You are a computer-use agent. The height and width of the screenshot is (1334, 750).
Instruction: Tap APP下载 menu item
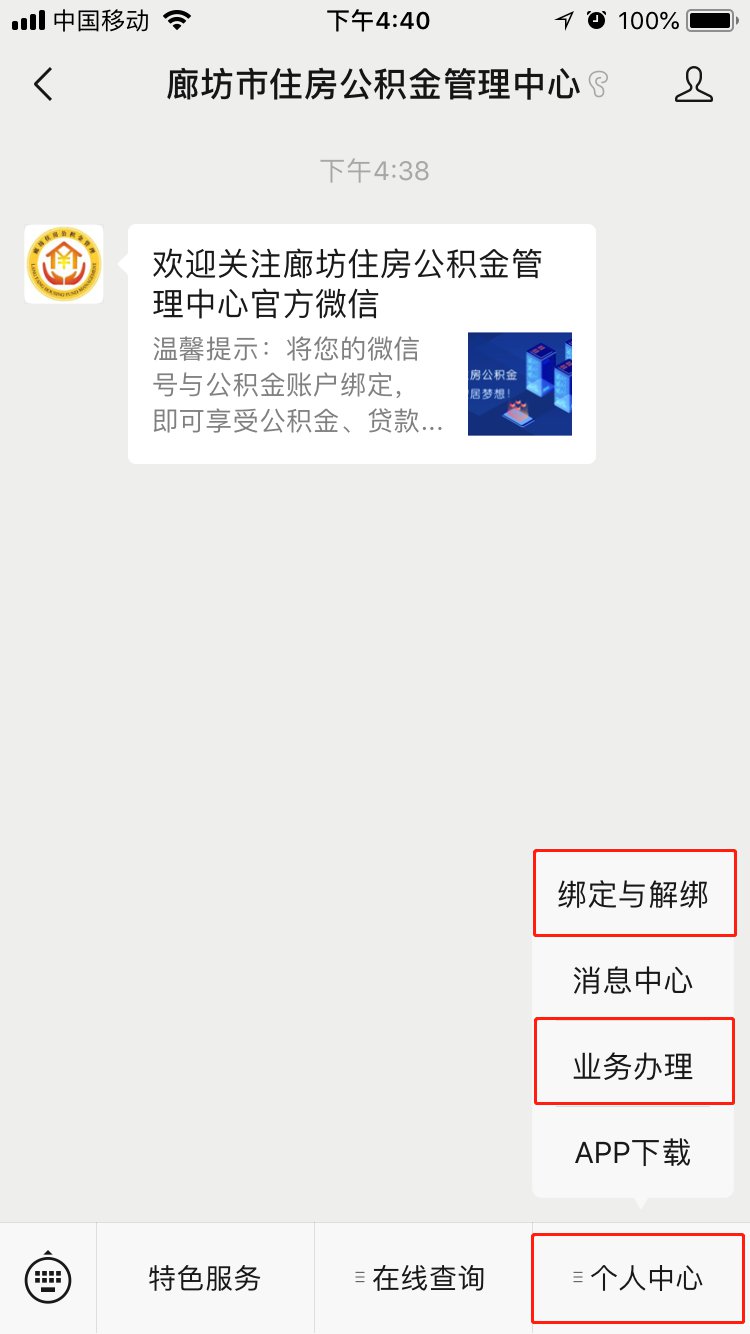(634, 1152)
